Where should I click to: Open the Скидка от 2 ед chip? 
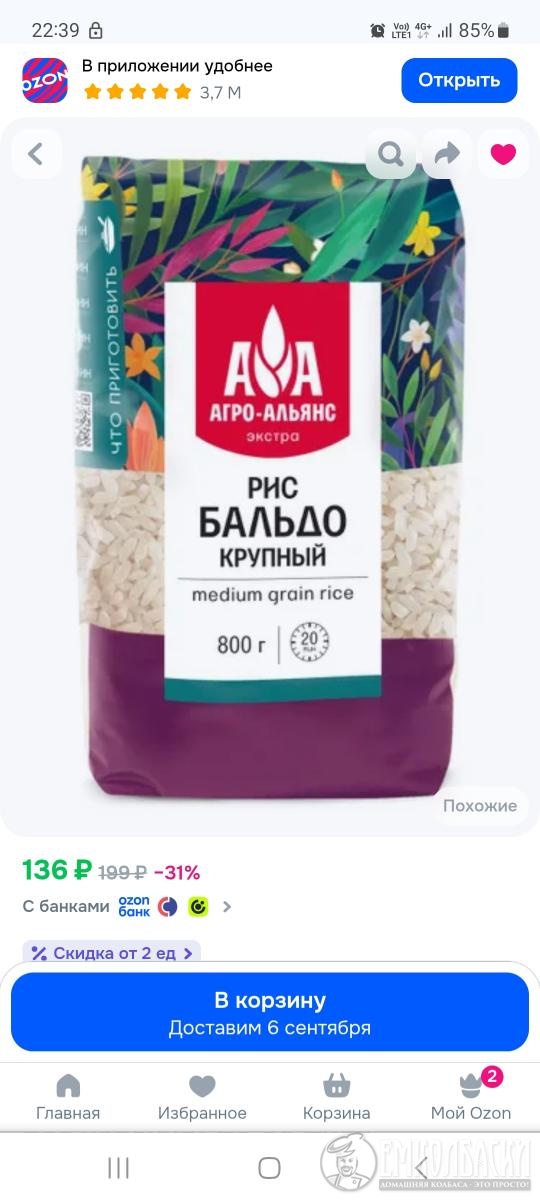coord(112,953)
